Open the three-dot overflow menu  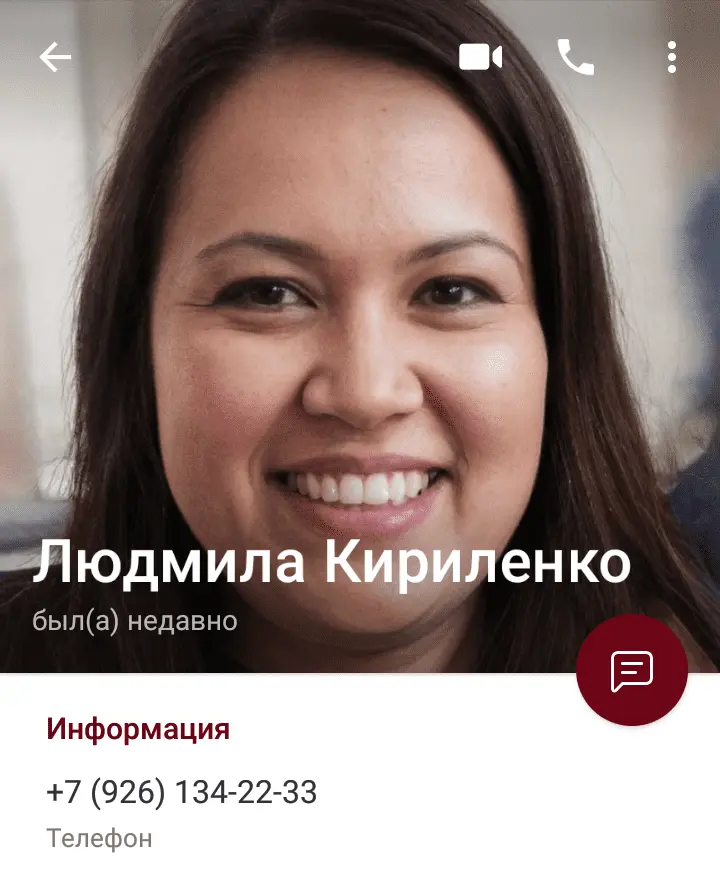point(672,58)
